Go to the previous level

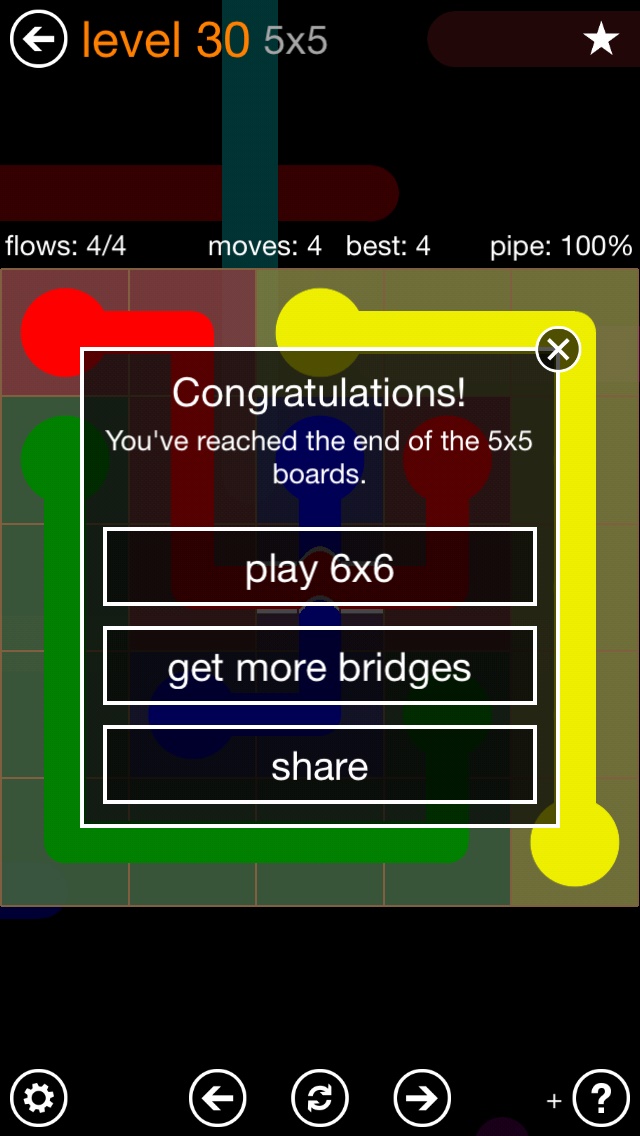tap(218, 1098)
